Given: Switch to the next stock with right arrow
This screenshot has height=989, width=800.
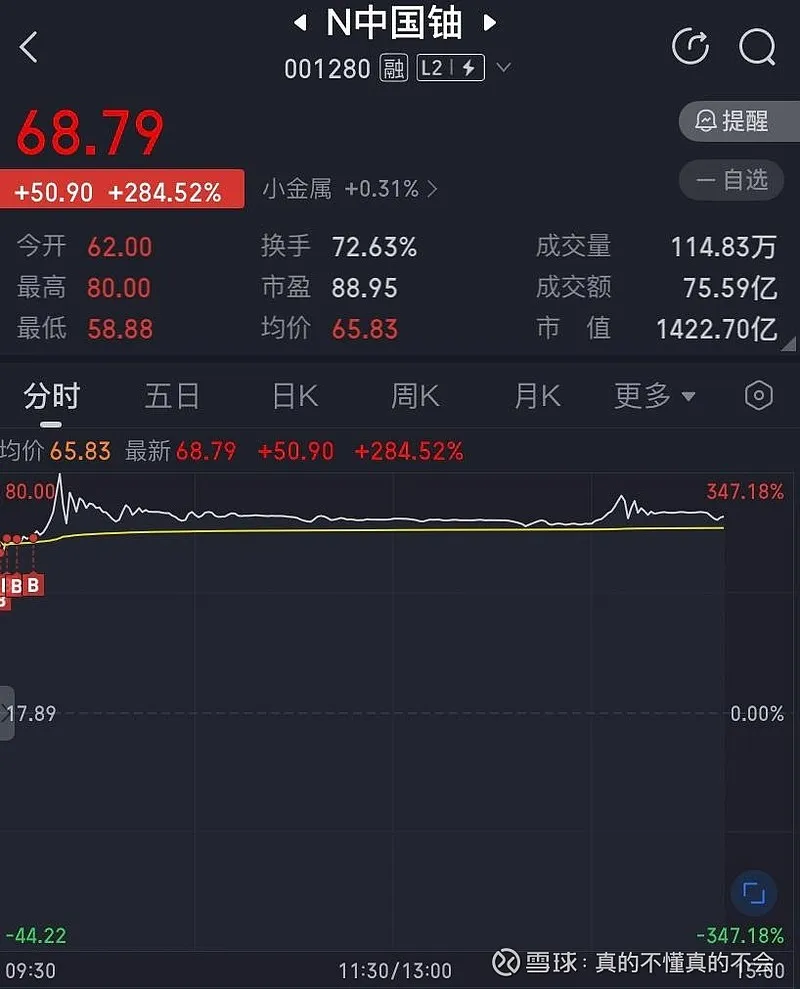Looking at the screenshot, I should (489, 22).
